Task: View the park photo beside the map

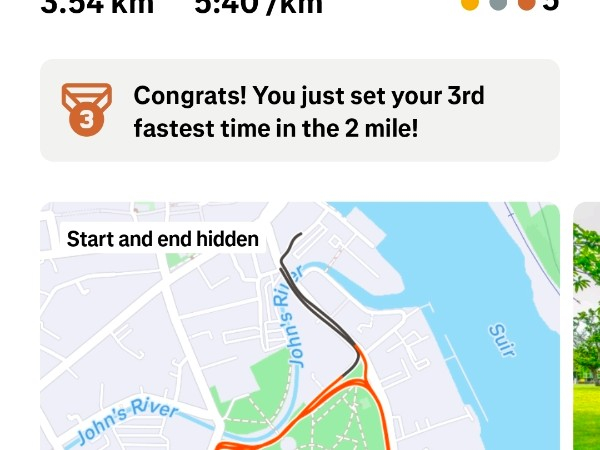Action: pyautogui.click(x=587, y=330)
